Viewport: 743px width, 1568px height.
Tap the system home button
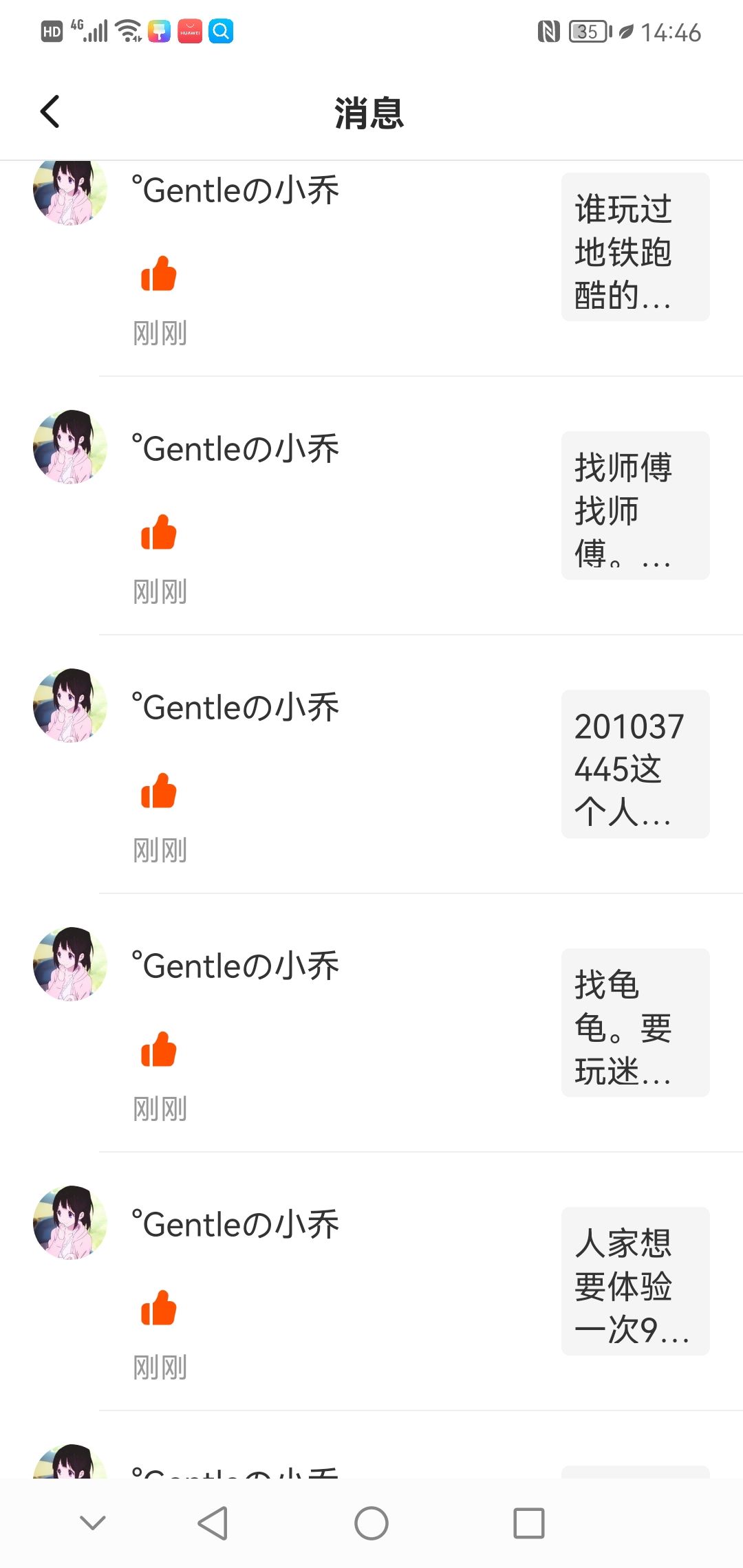click(371, 1523)
